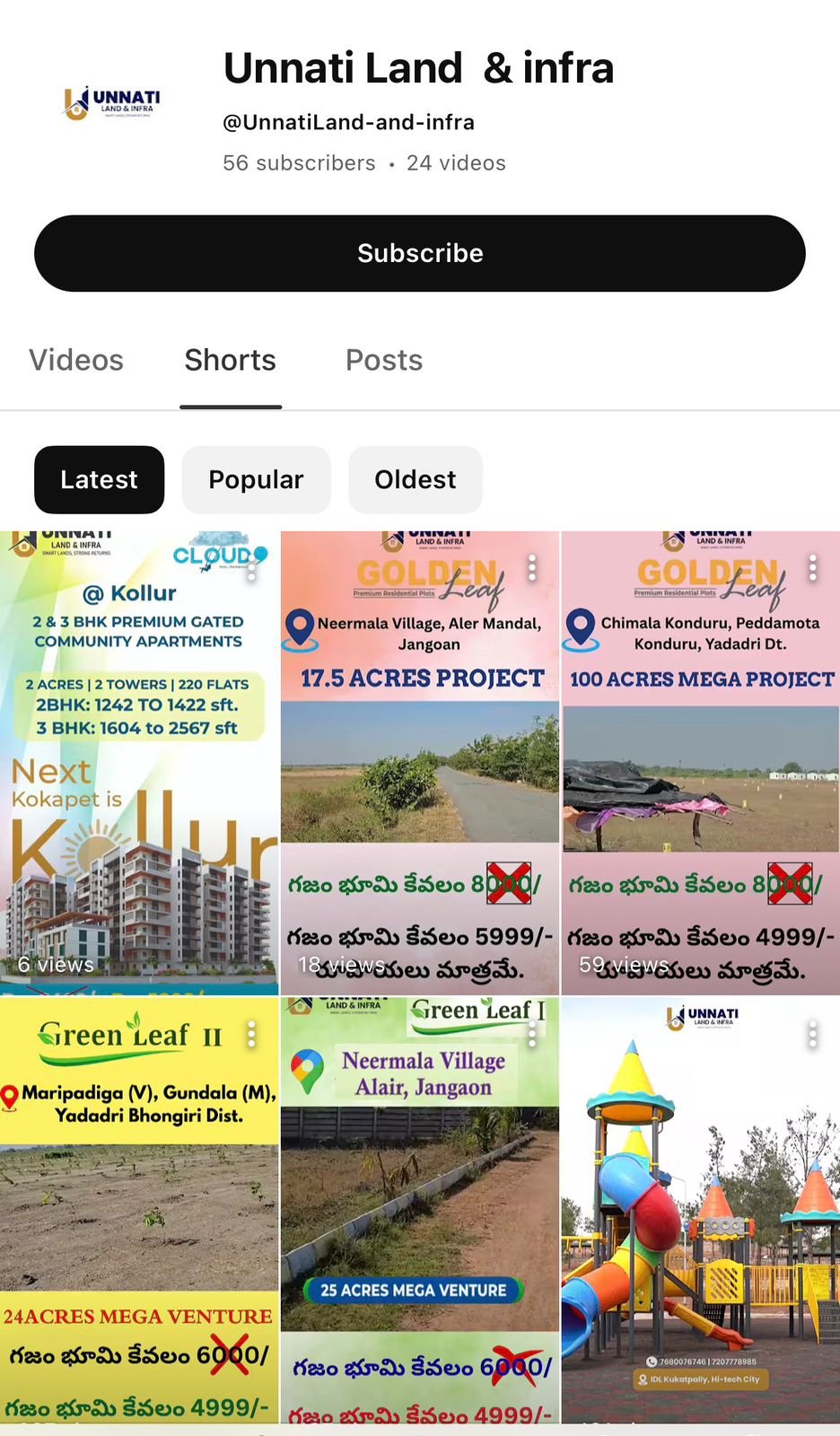Show options for Green Leaf I Neermala short

coord(532,1035)
